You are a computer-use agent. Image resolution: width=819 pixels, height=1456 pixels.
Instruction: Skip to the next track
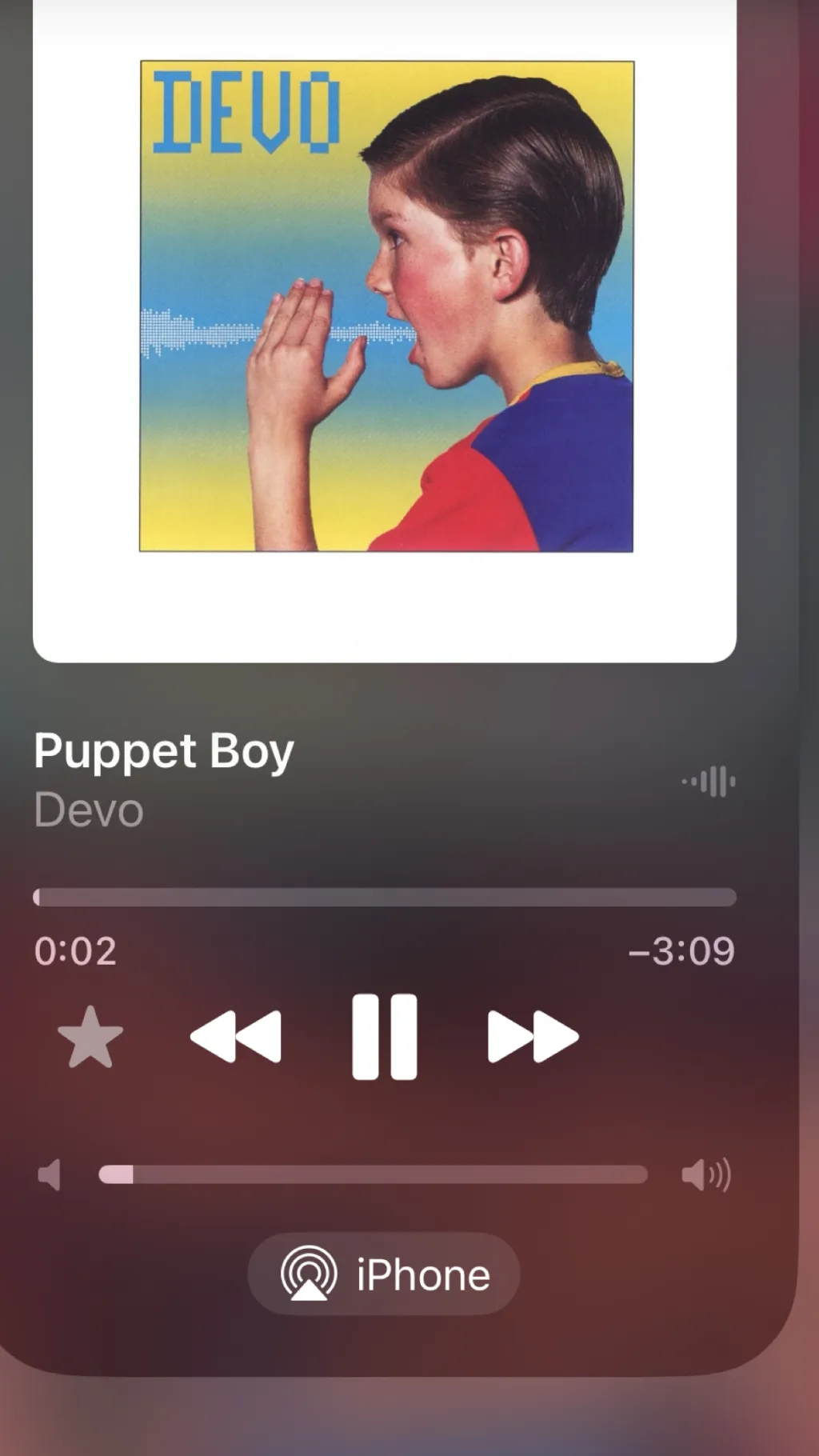(533, 1037)
